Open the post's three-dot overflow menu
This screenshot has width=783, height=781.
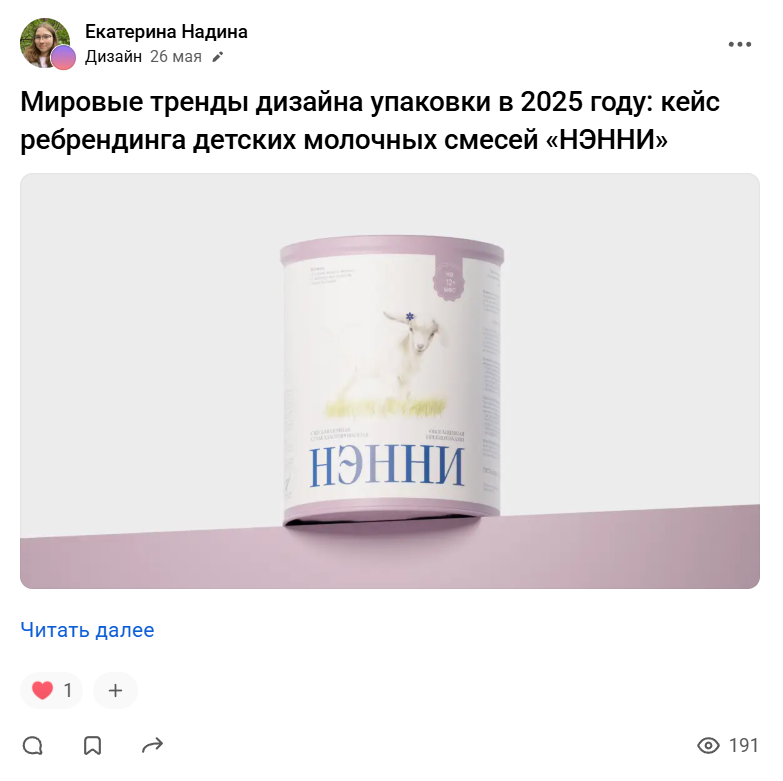point(739,44)
